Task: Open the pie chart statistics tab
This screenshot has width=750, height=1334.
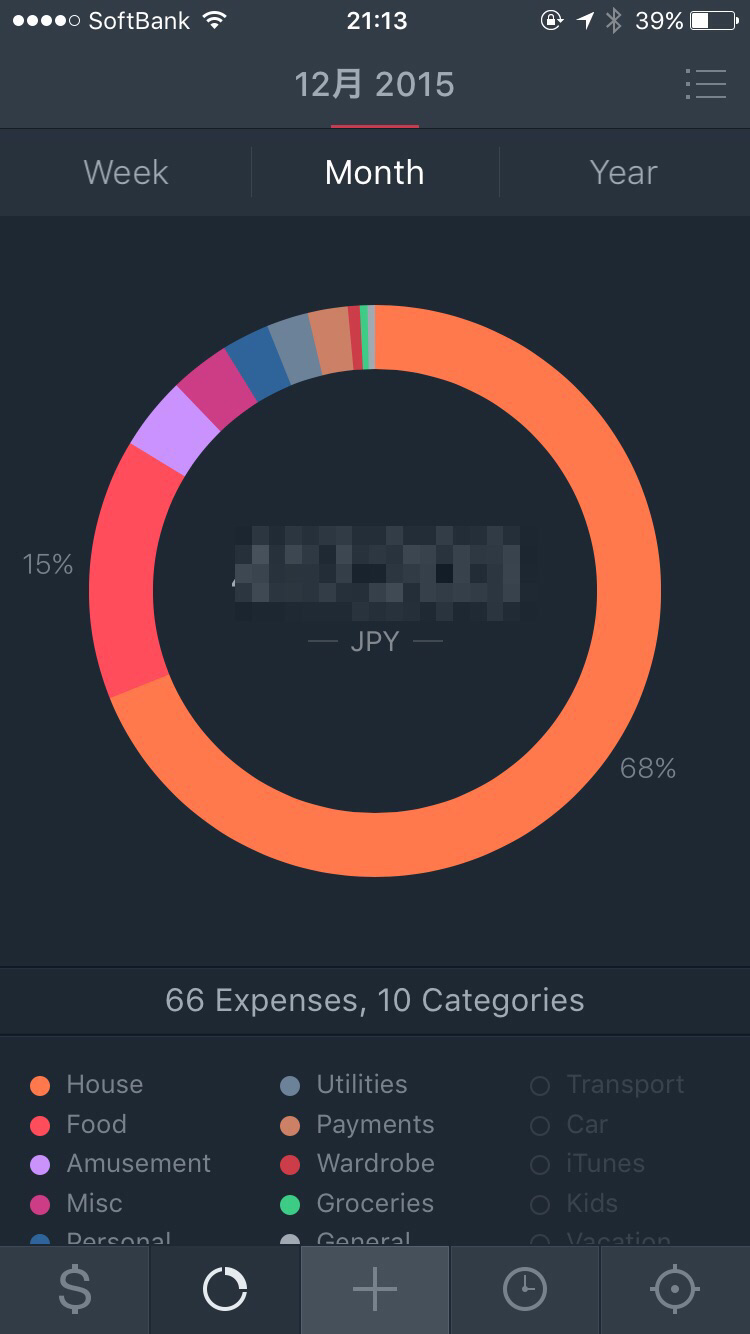Action: coord(225,1290)
